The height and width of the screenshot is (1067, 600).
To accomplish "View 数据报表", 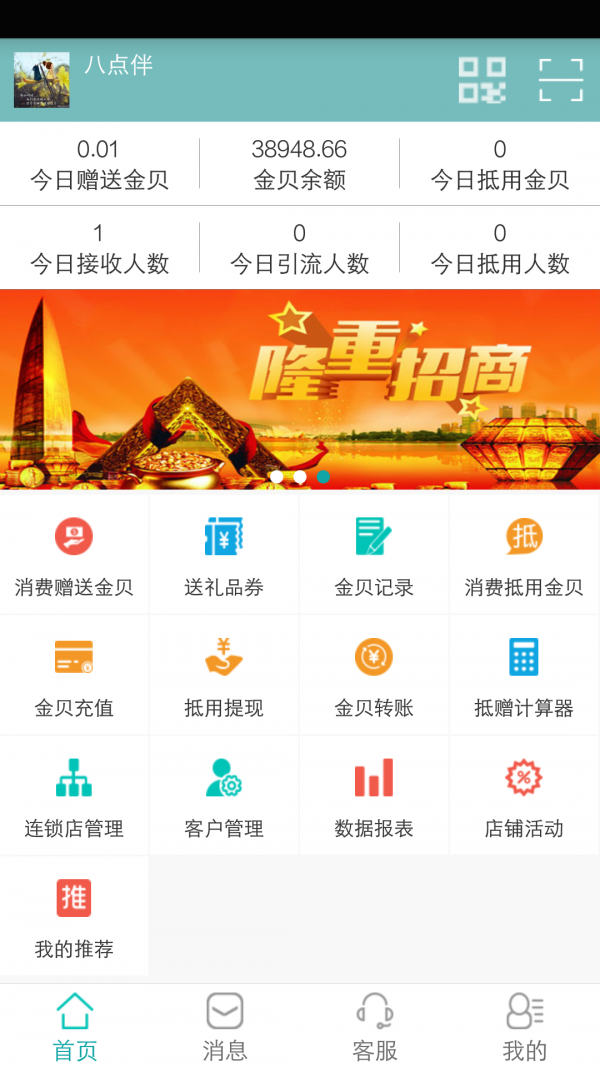I will (374, 795).
